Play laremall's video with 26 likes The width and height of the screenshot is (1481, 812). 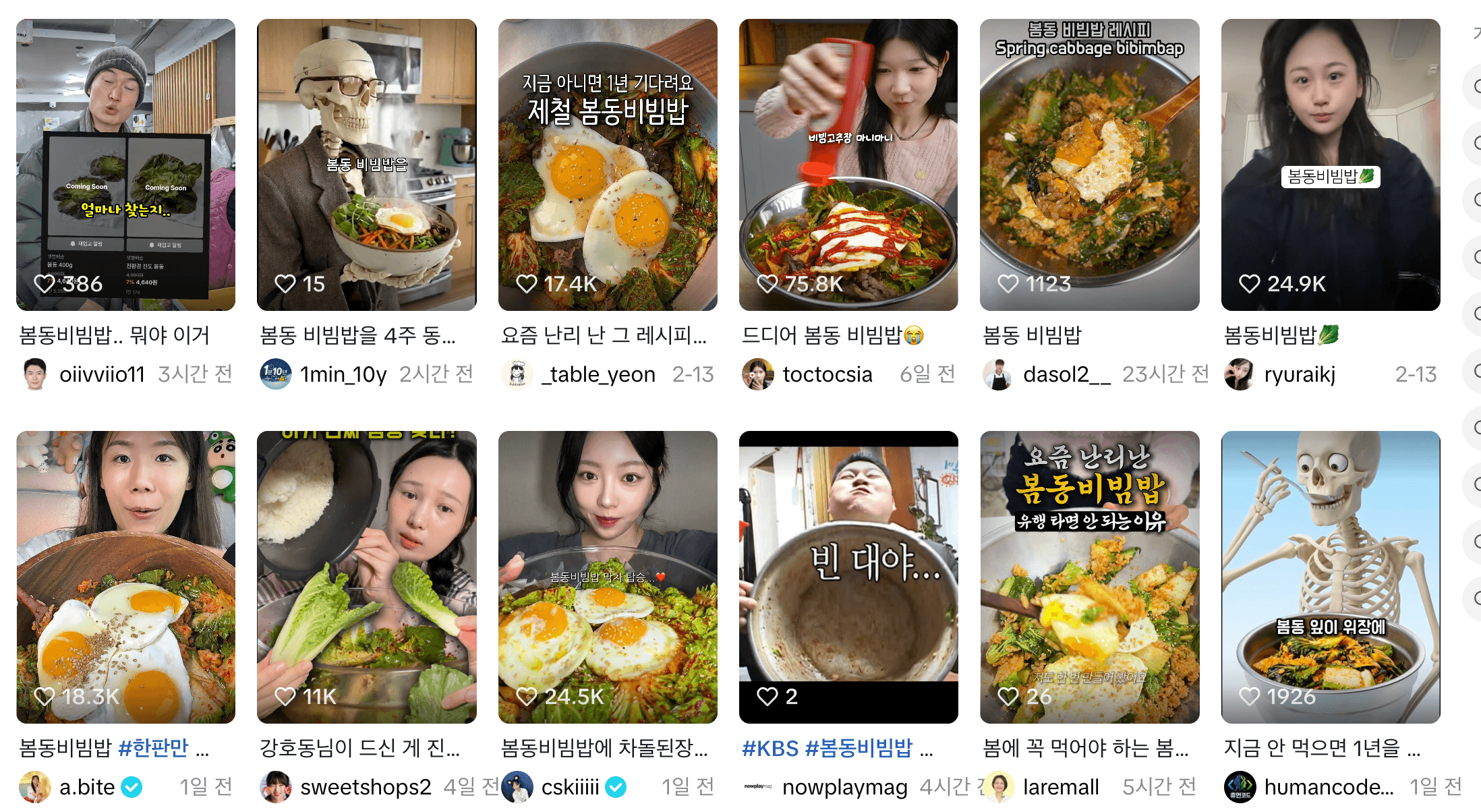coord(1089,577)
